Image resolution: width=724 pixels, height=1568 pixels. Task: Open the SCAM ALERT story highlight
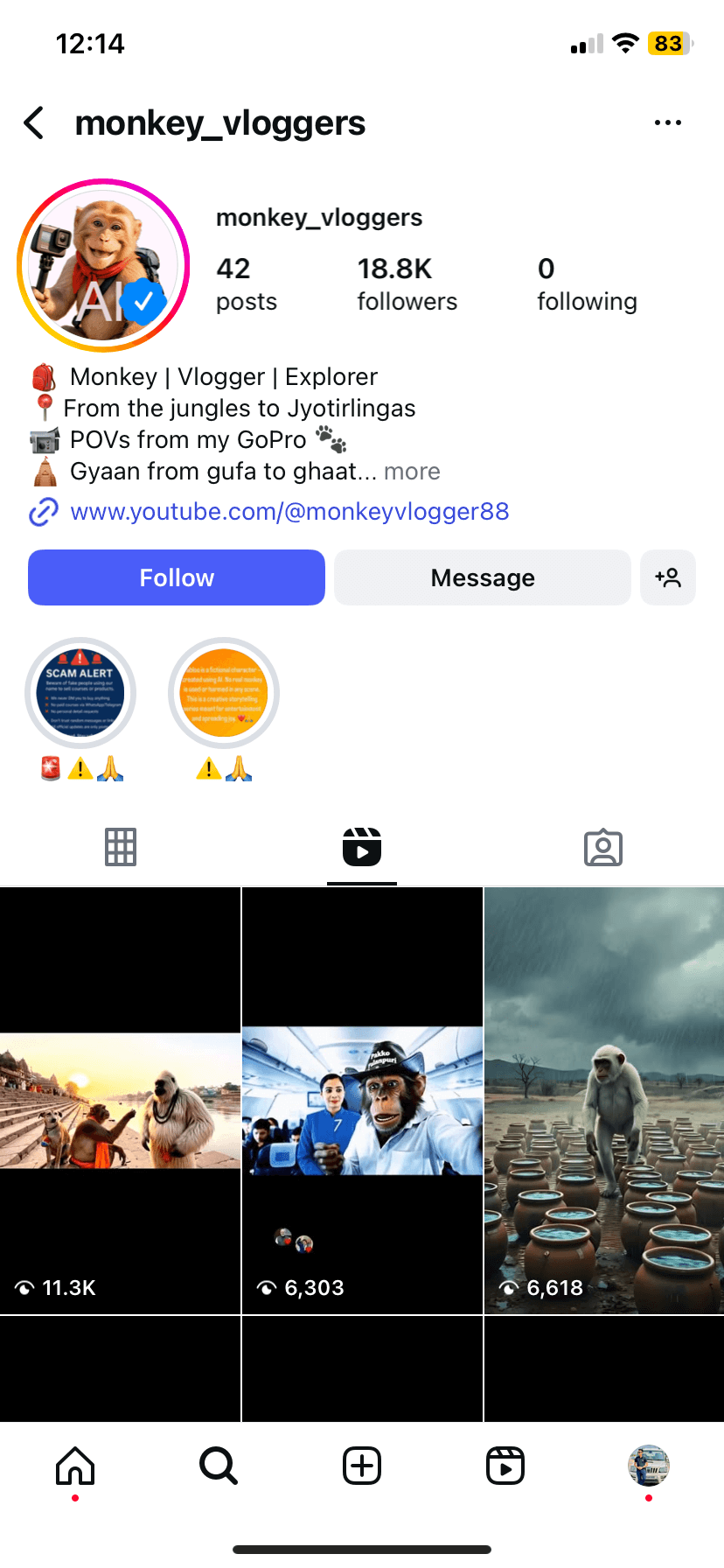coord(80,693)
